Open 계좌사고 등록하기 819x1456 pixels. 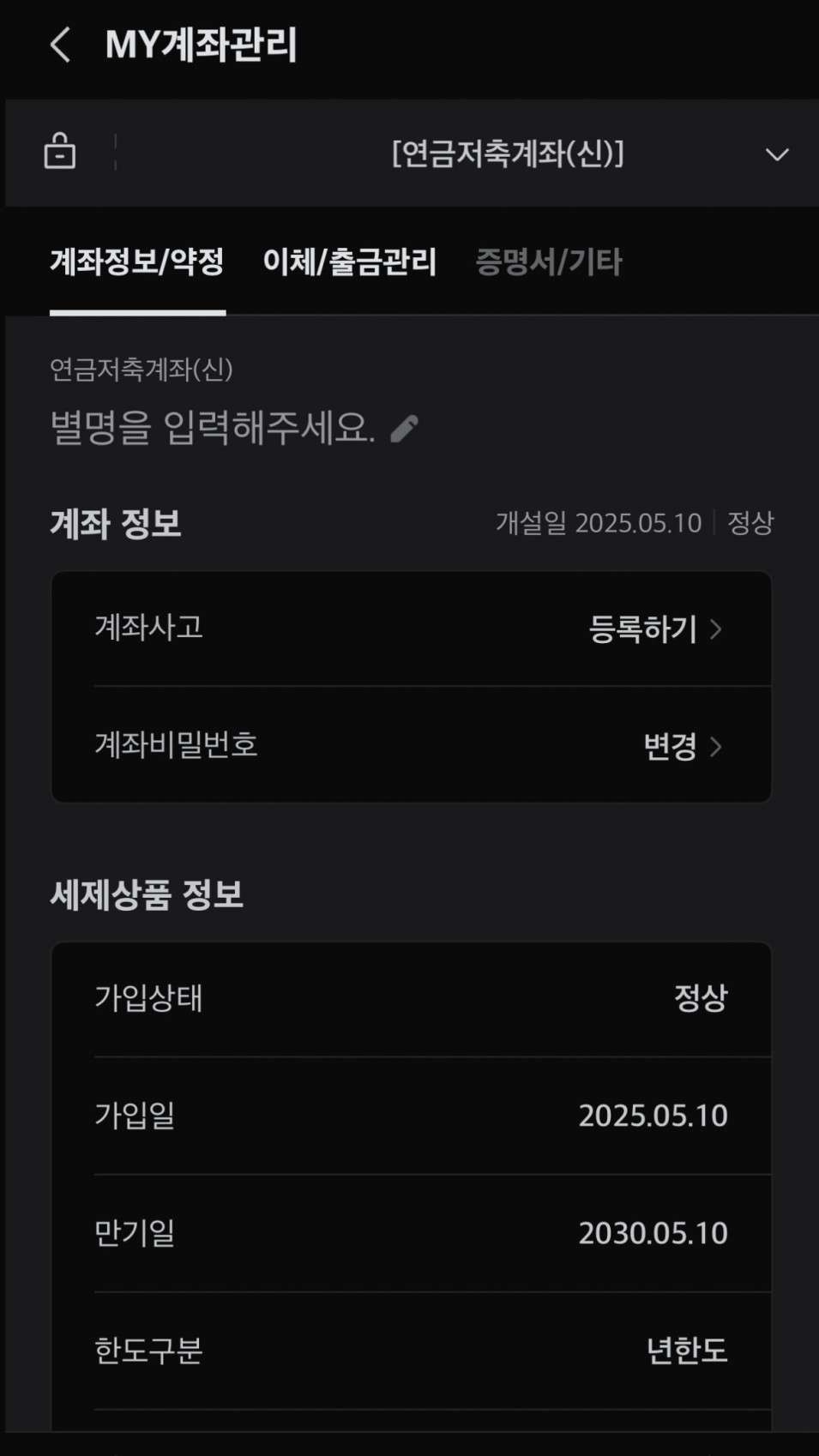coord(411,629)
